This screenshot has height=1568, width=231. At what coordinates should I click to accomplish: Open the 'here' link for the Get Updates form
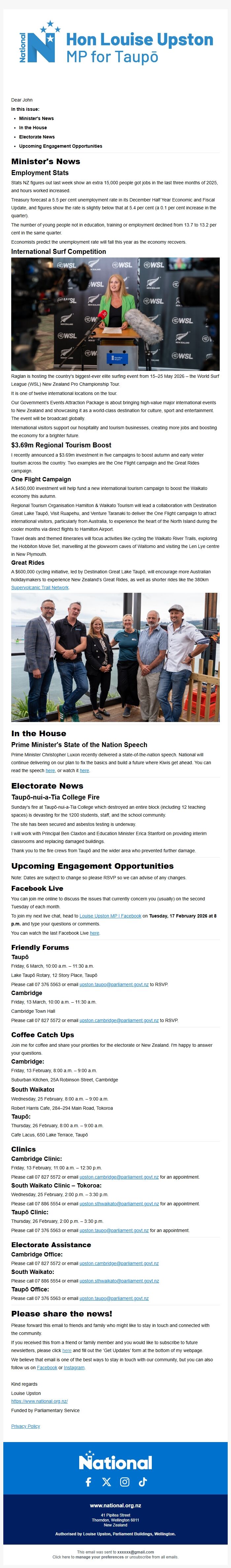[67, 1351]
